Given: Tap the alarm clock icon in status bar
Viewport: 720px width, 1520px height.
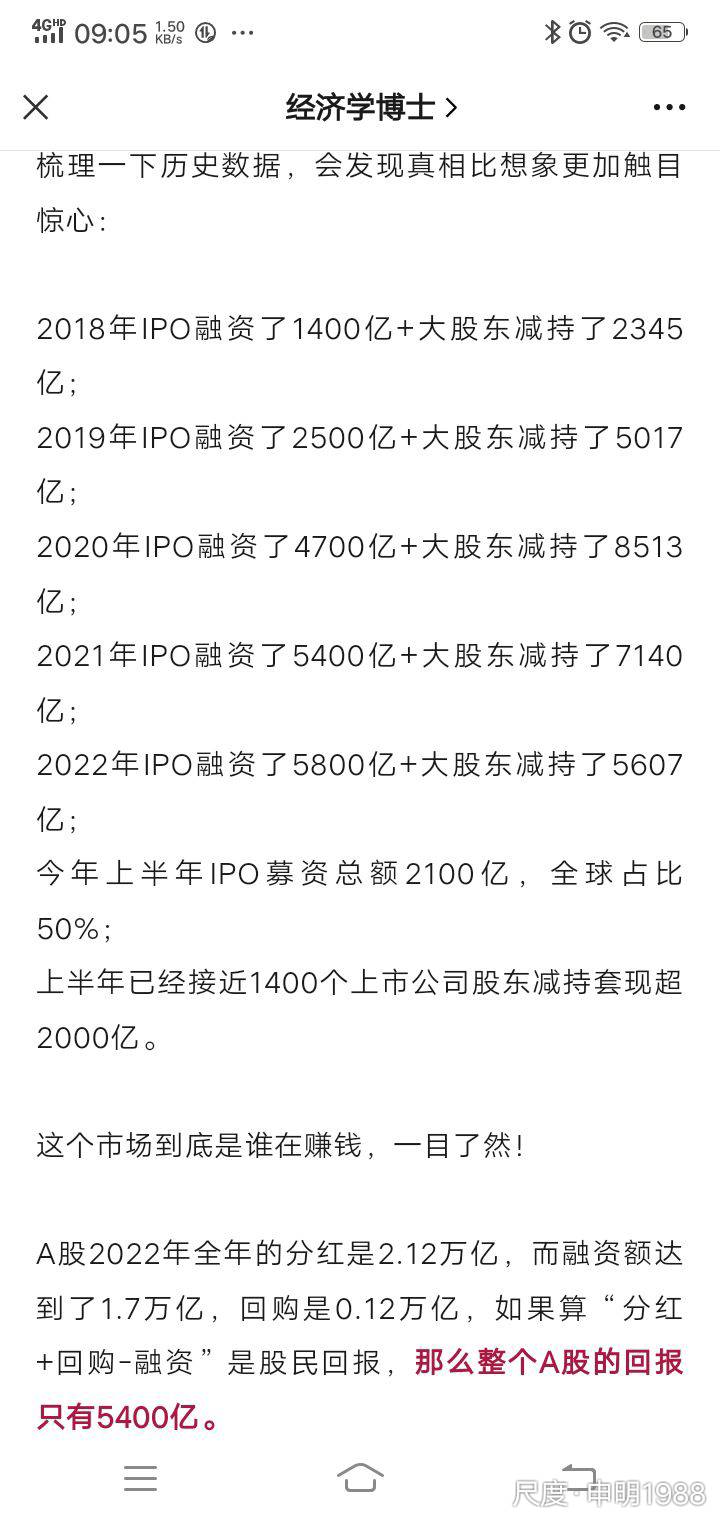Looking at the screenshot, I should click(578, 33).
